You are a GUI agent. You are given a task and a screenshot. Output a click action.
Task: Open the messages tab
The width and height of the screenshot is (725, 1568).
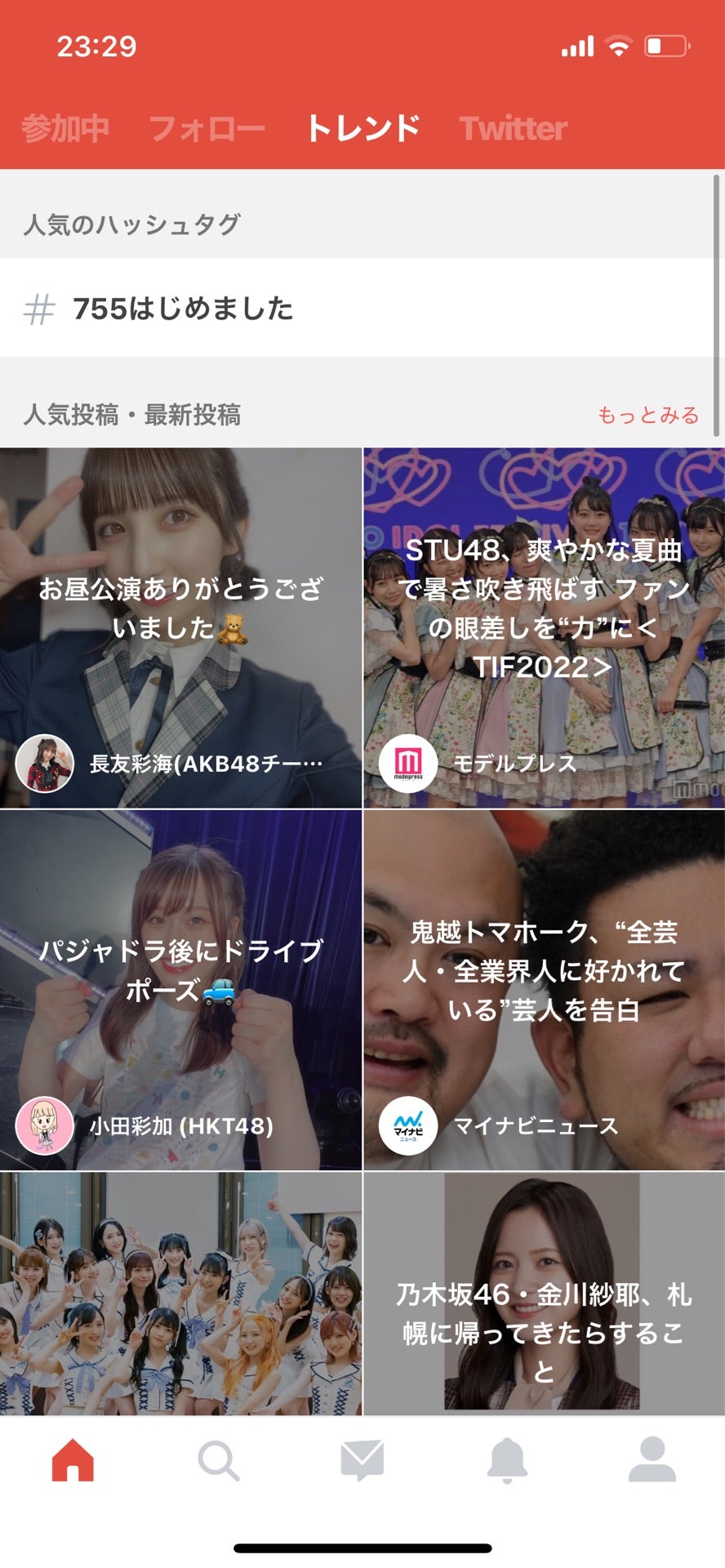362,1460
